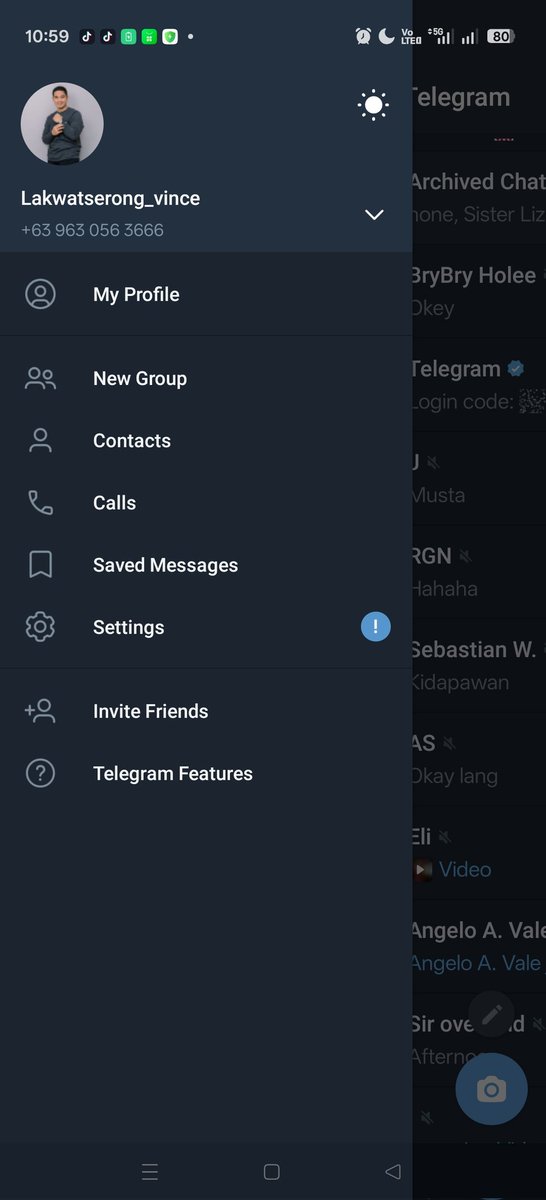Open the chat with Sebastian W.
The image size is (546, 1200).
(x=479, y=665)
